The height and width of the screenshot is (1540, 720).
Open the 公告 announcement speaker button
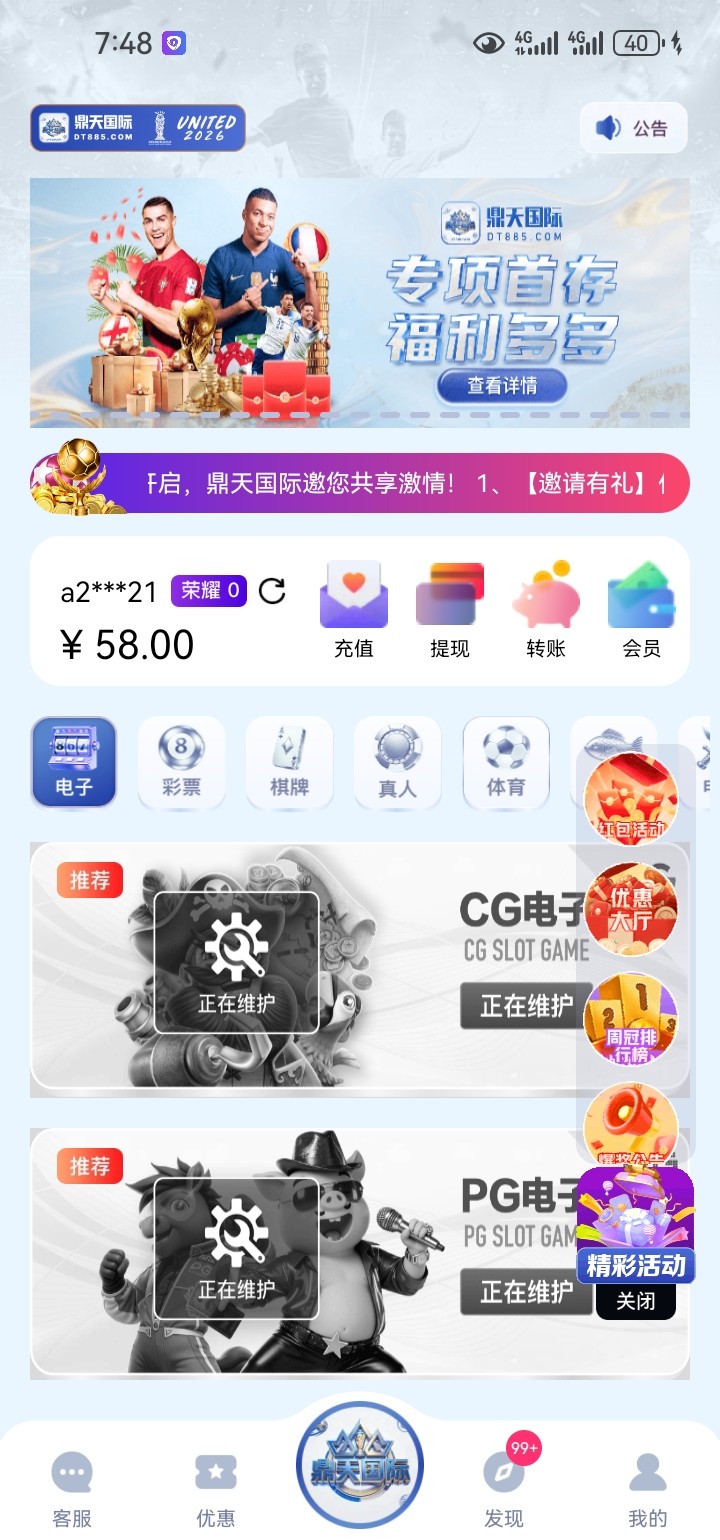[x=634, y=127]
